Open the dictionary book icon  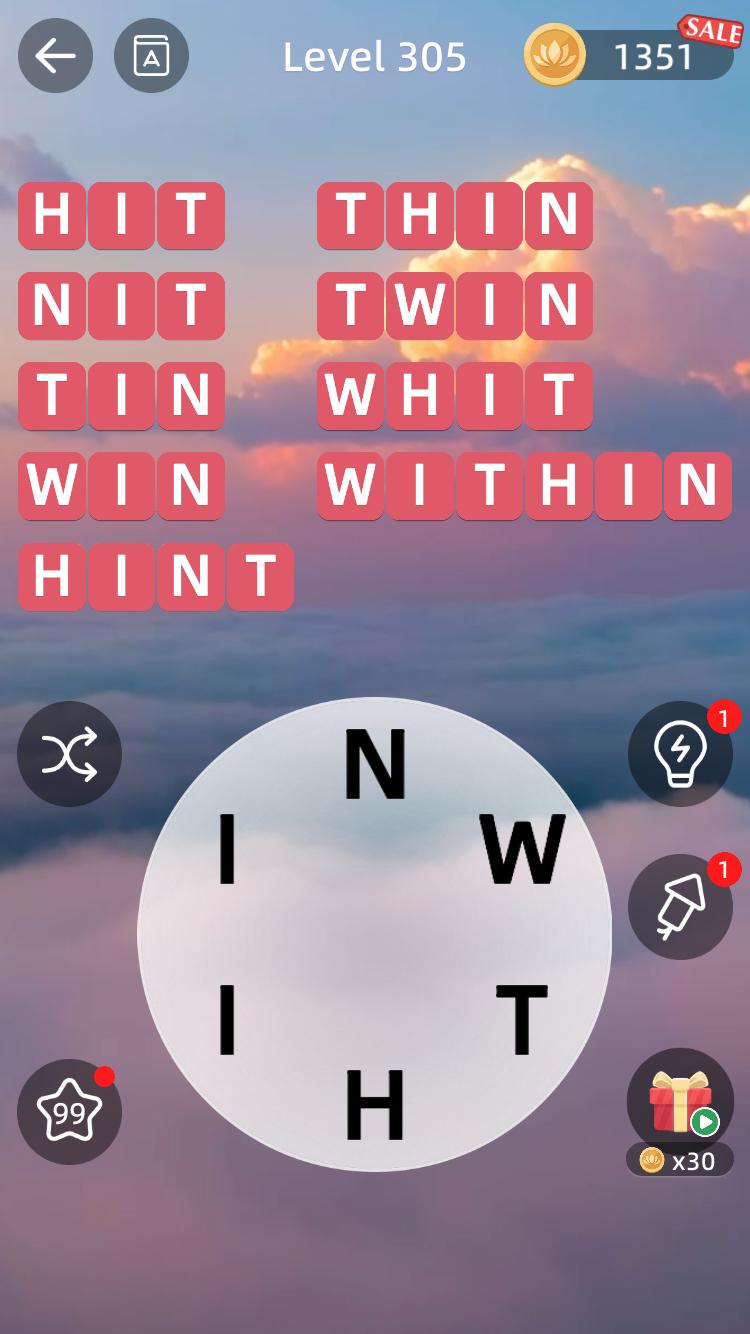[151, 56]
